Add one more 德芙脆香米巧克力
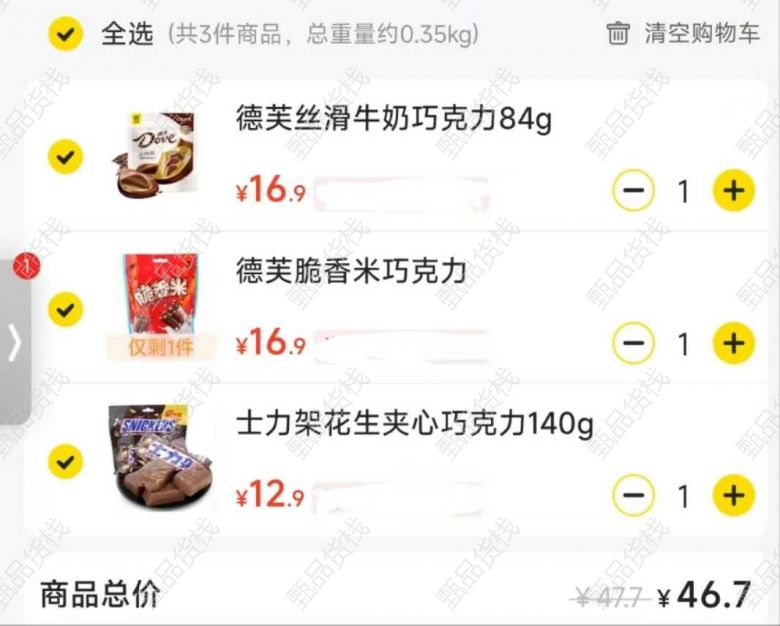 733,344
